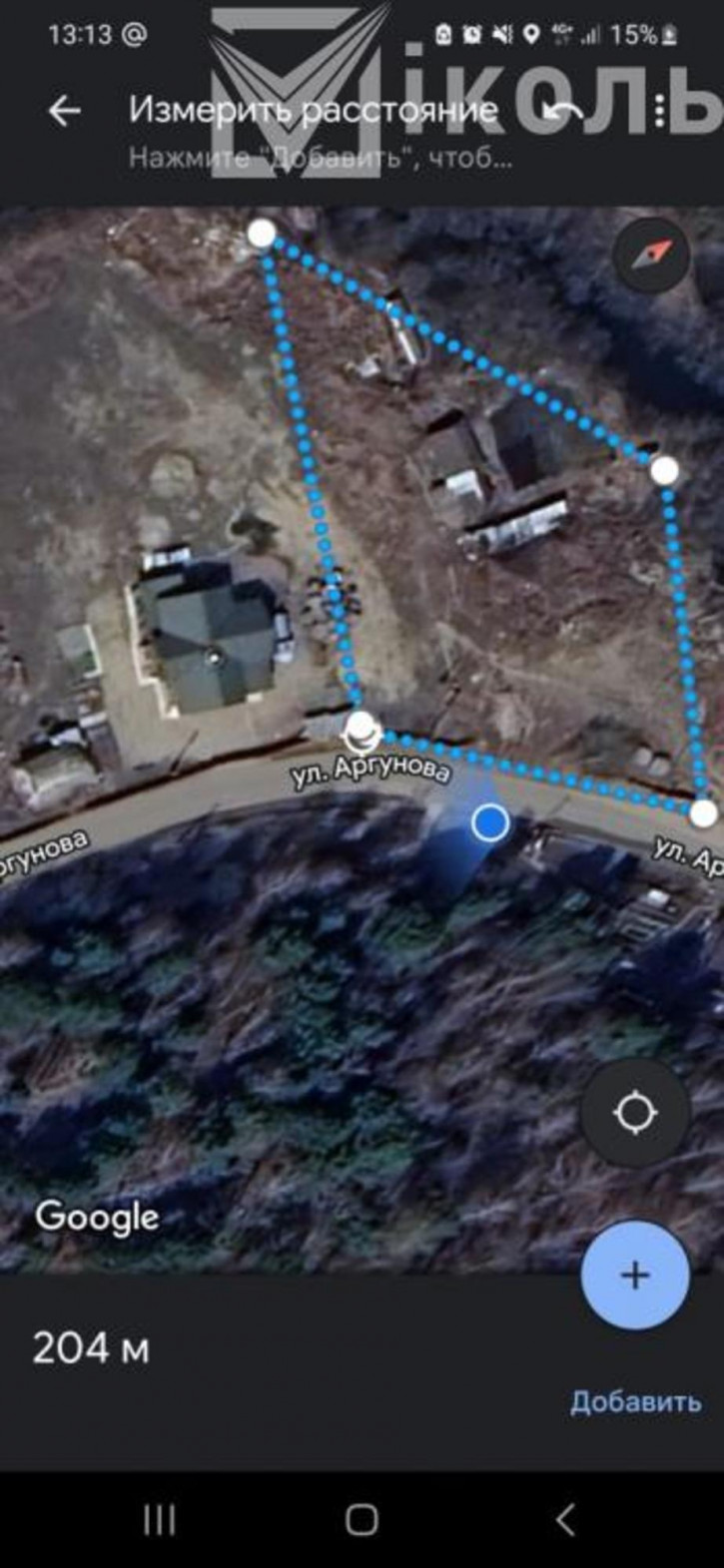Undo the last measurement point
This screenshot has width=724, height=1568.
tap(564, 111)
